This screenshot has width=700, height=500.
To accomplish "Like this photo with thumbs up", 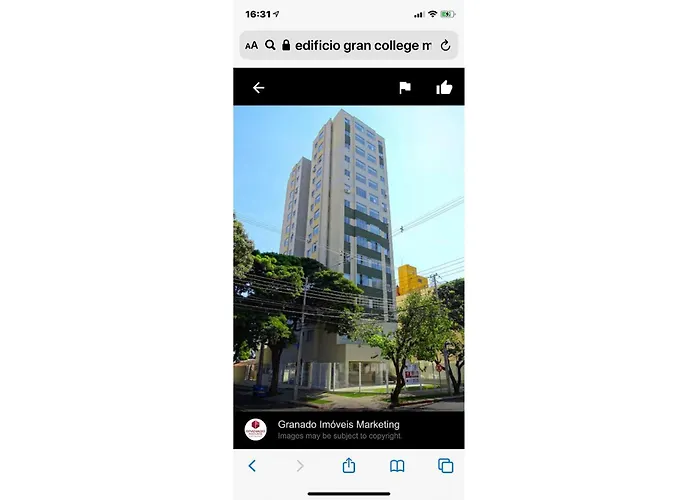I will [444, 88].
